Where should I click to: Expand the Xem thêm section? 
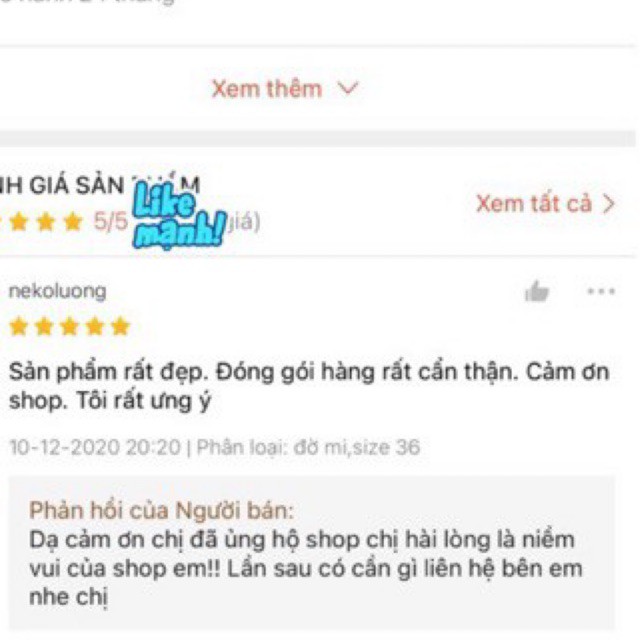284,89
